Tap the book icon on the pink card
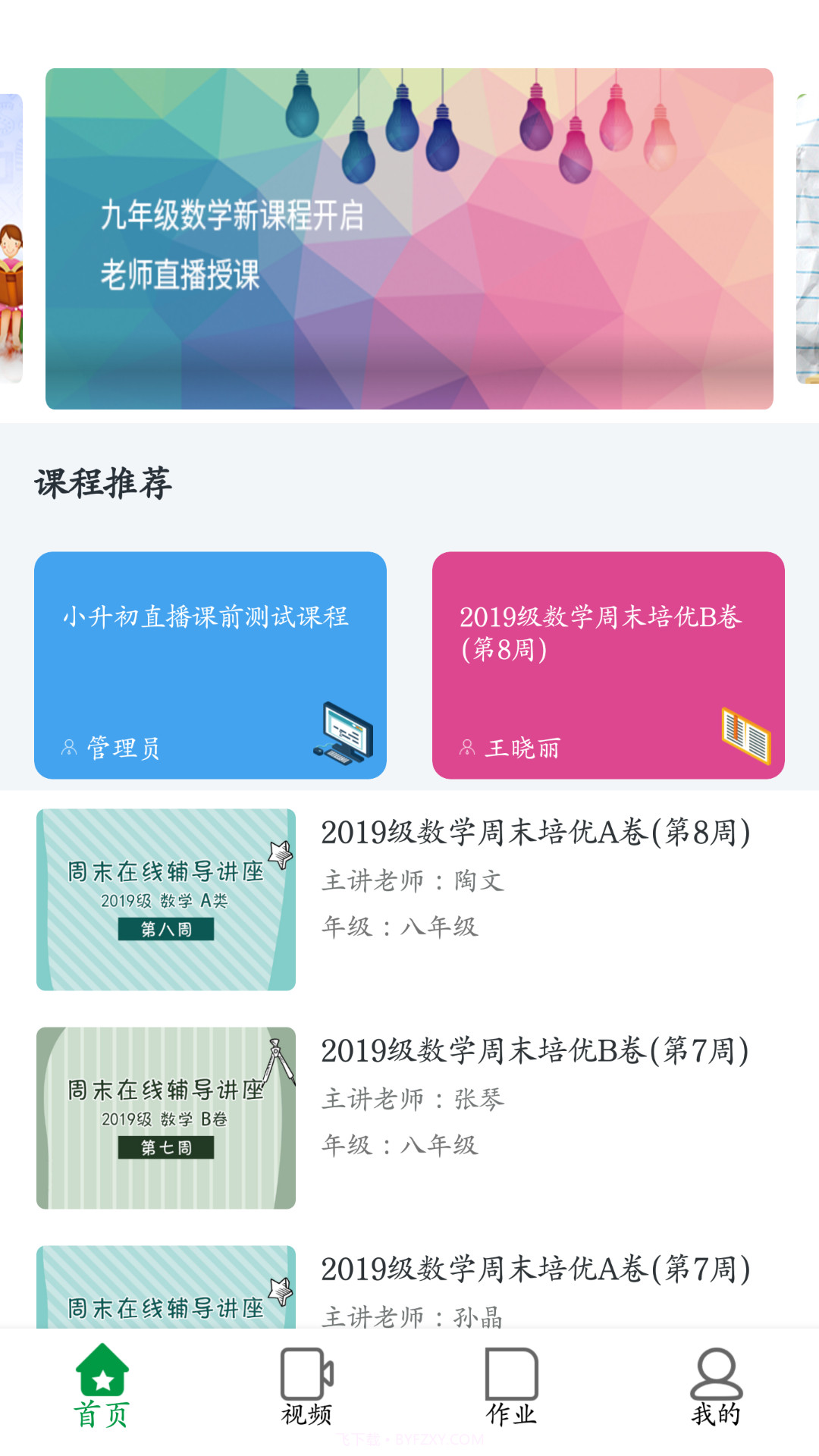The image size is (819, 1456). [x=747, y=736]
